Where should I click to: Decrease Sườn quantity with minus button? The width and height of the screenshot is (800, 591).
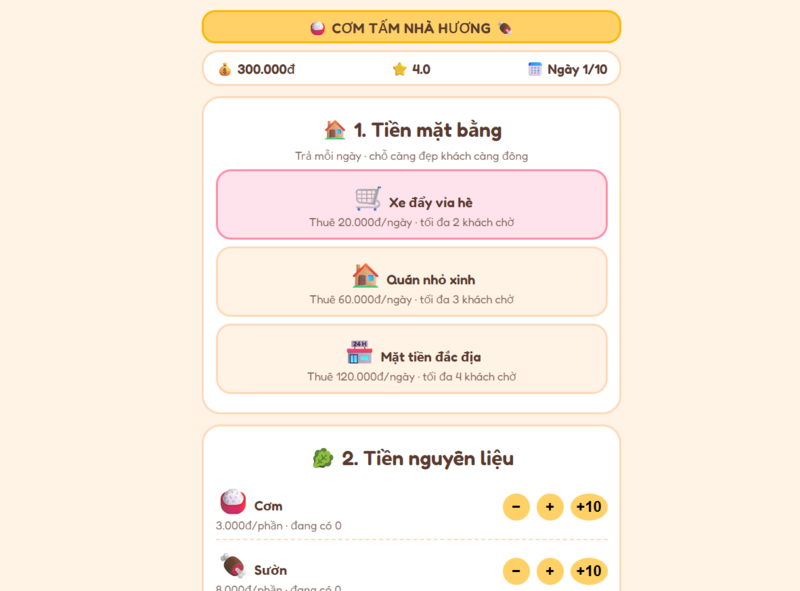(x=516, y=571)
